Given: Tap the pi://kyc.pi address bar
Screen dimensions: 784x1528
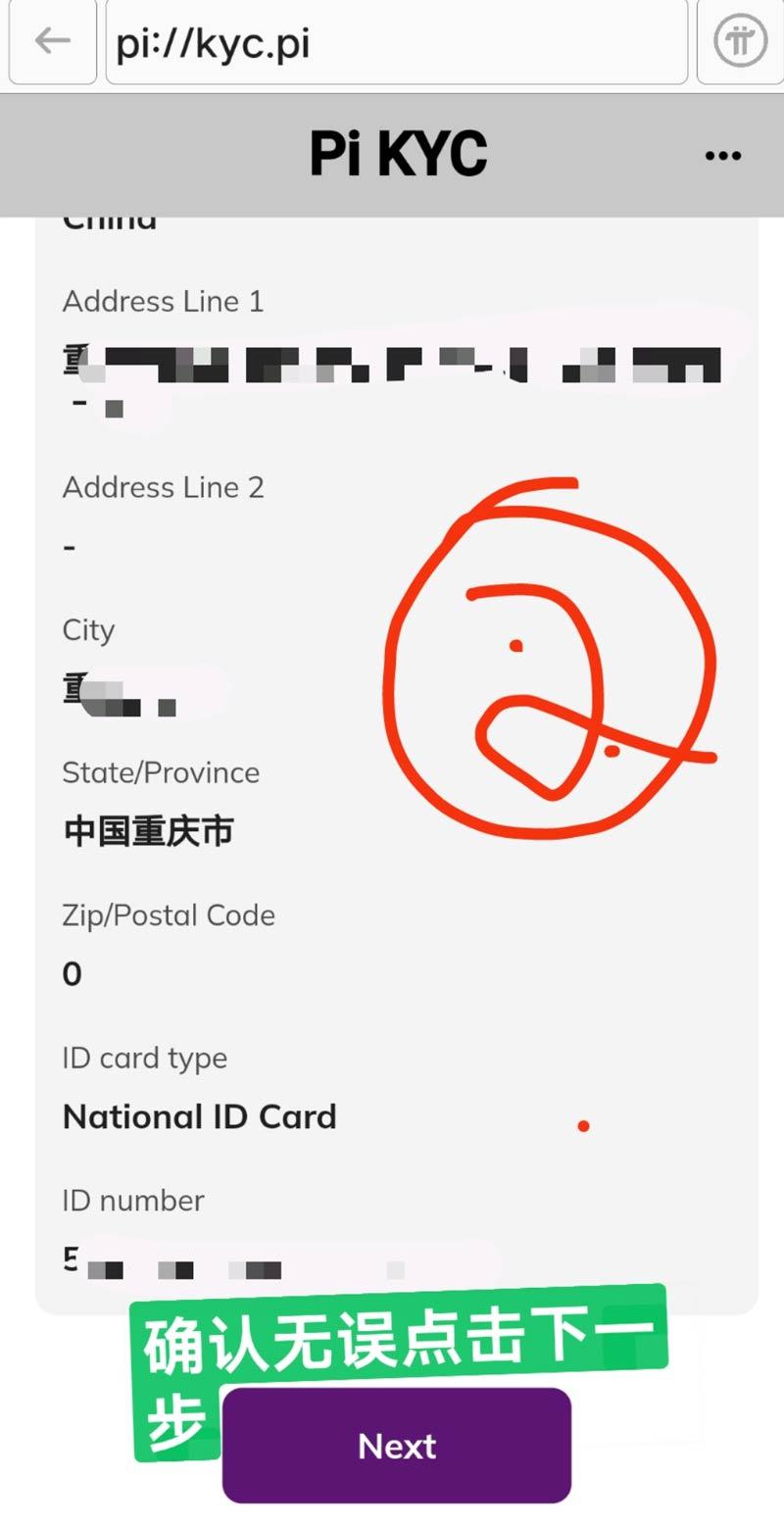Looking at the screenshot, I should click(396, 43).
